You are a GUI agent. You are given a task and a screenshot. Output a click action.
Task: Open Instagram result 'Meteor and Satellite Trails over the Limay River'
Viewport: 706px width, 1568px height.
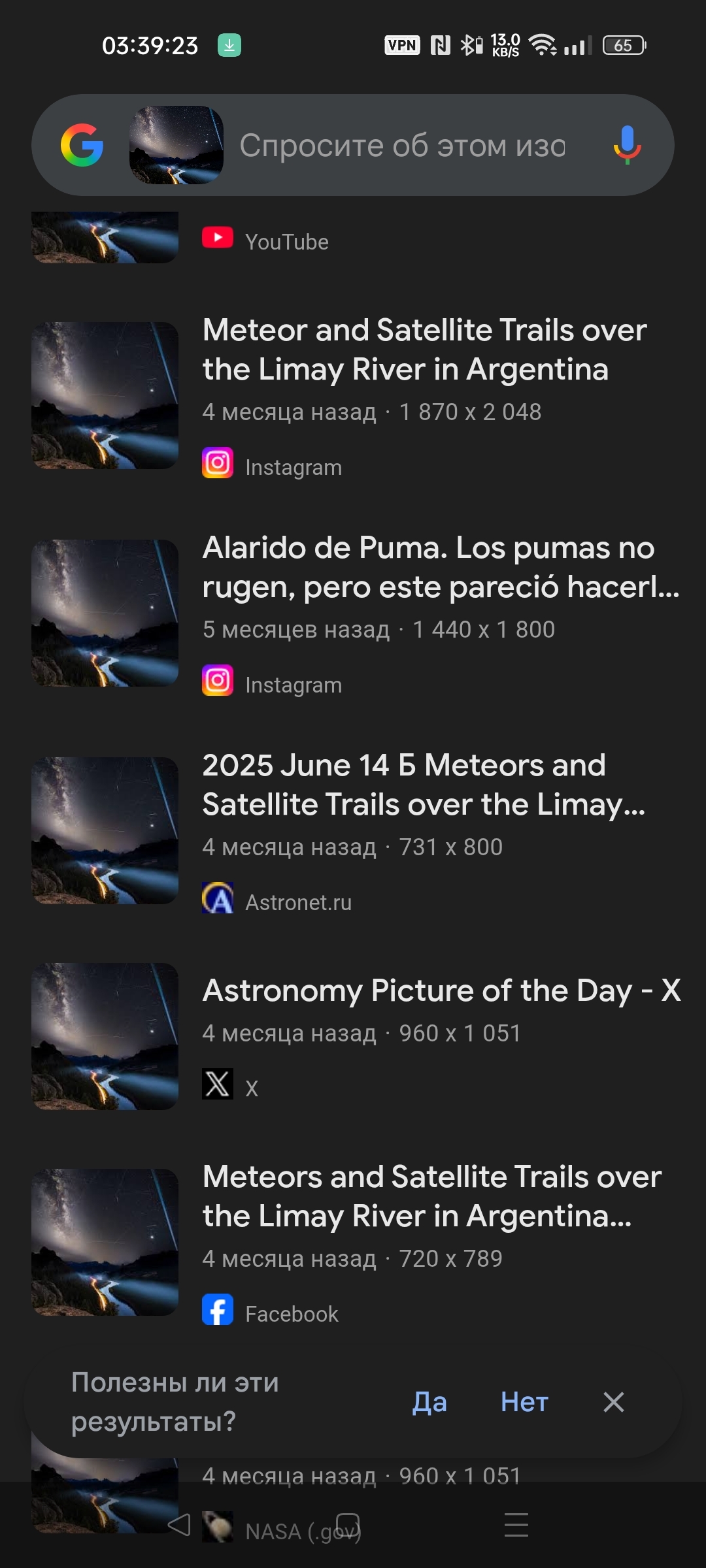click(425, 350)
